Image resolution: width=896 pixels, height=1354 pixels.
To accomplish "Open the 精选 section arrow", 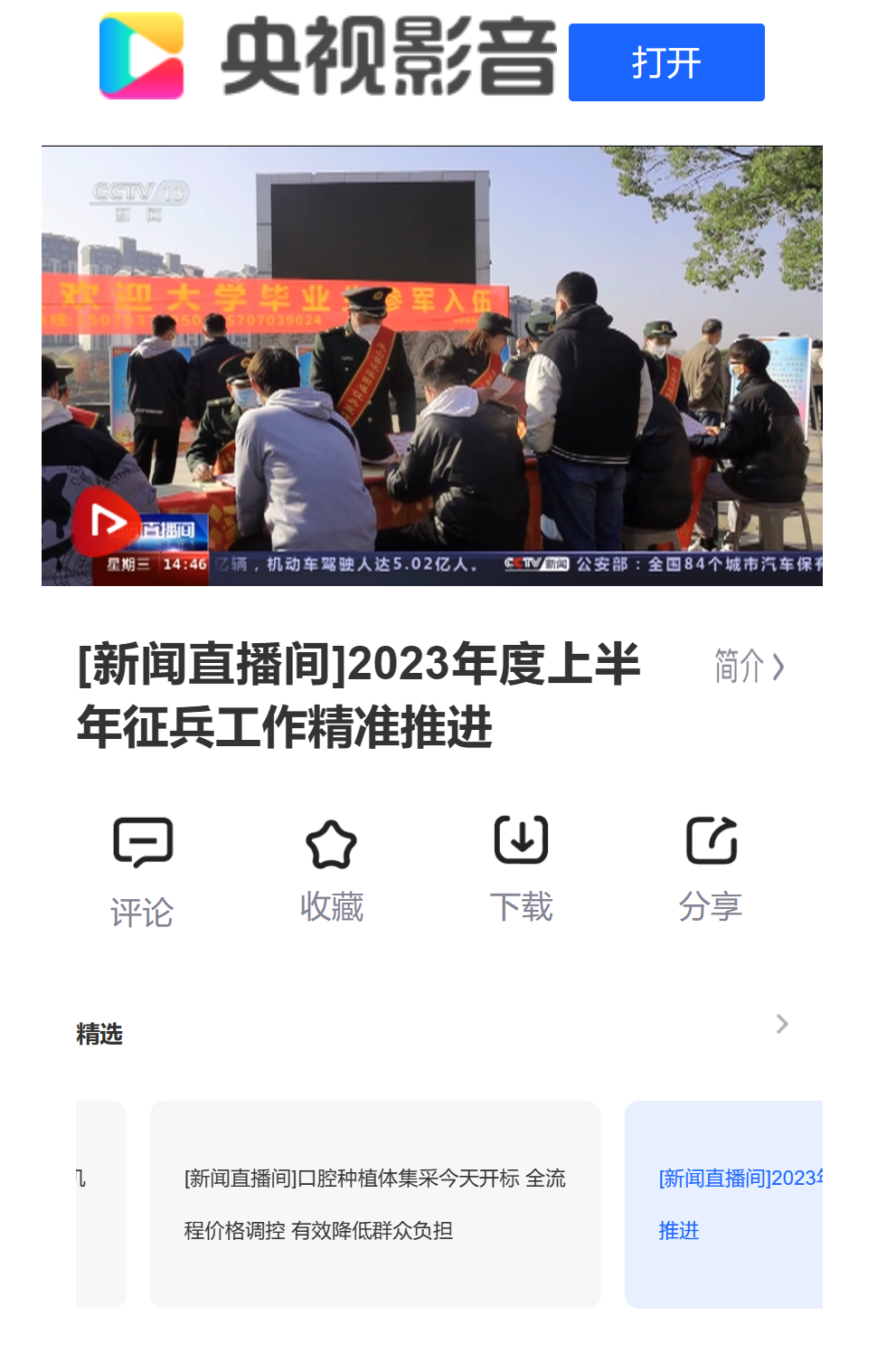I will click(x=781, y=1024).
